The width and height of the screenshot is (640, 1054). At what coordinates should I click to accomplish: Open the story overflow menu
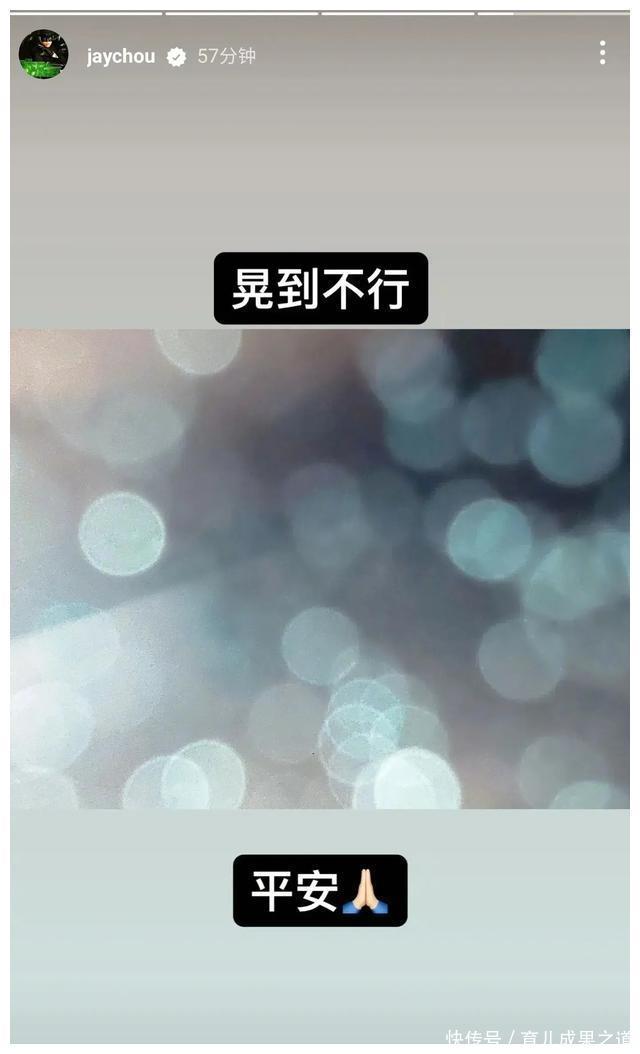(602, 54)
